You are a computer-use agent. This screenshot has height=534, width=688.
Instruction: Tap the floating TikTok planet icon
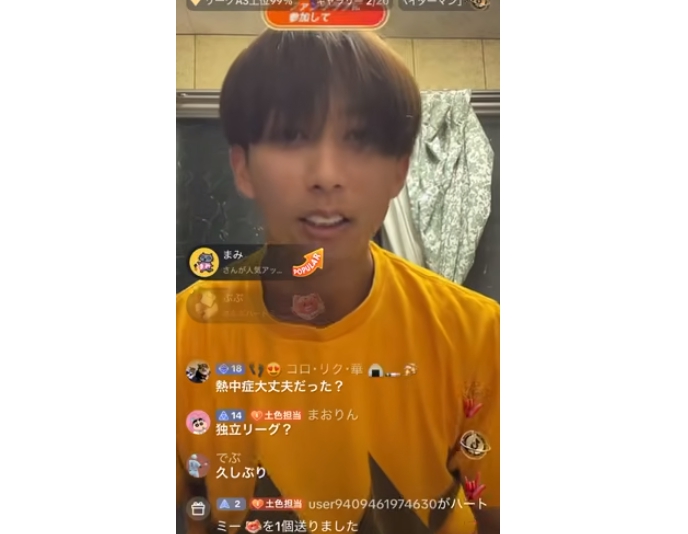474,444
